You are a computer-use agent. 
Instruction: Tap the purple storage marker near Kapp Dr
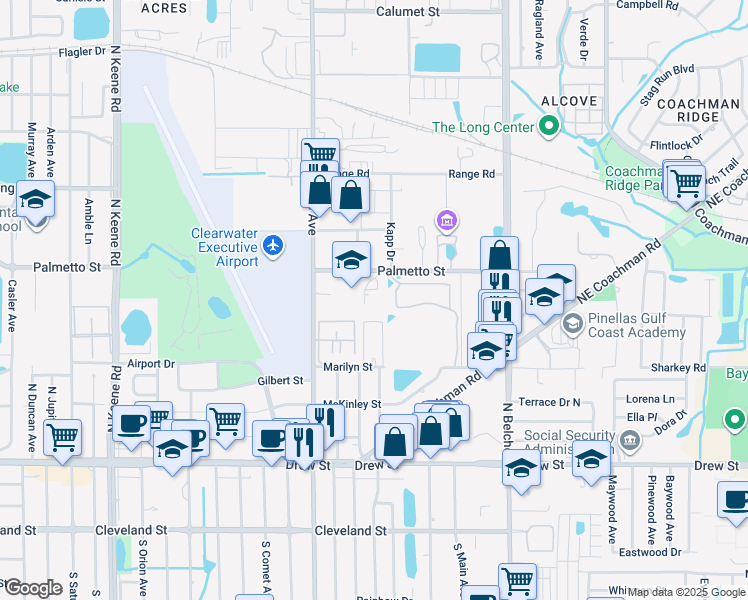pyautogui.click(x=447, y=222)
